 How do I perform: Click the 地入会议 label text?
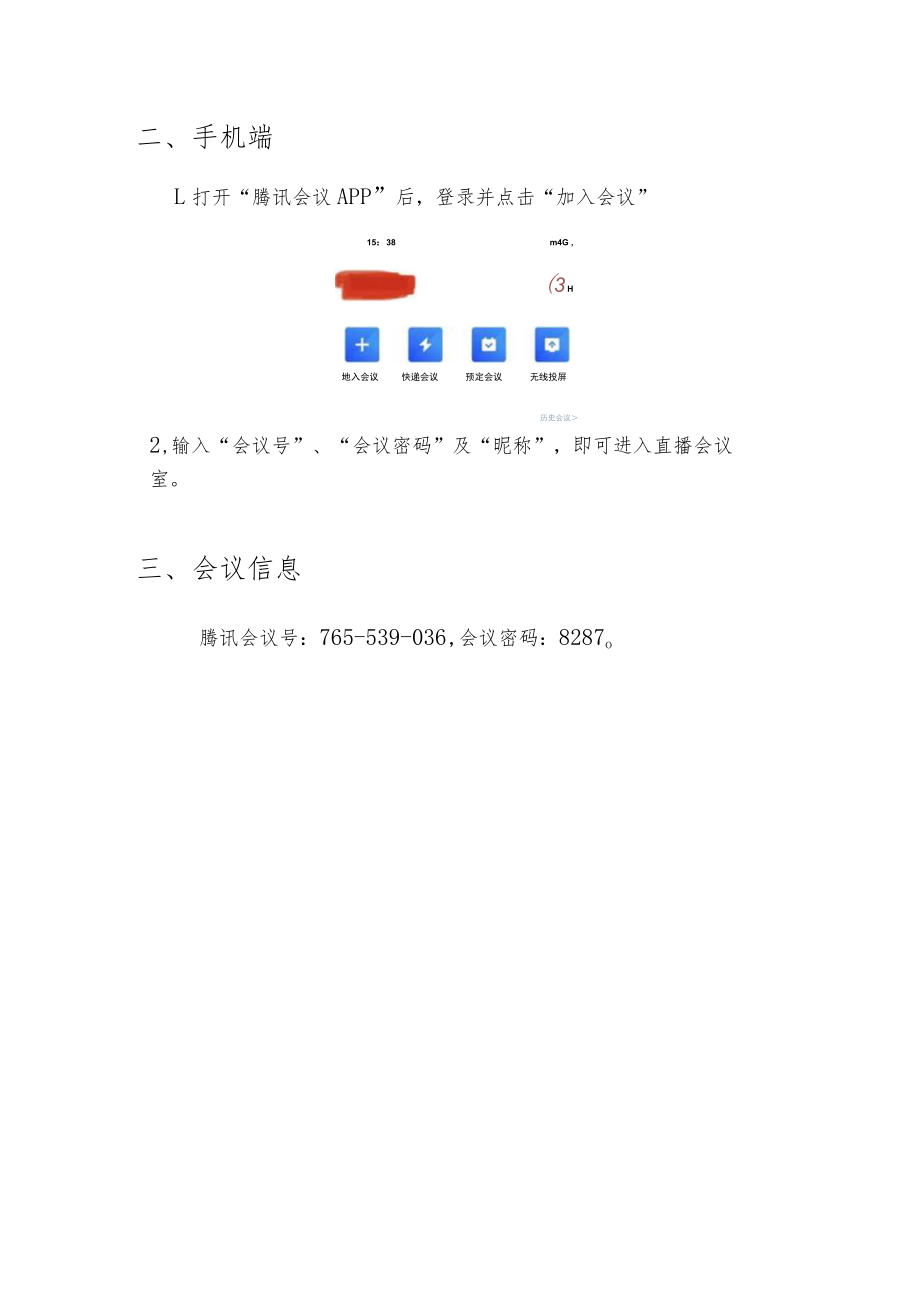coord(361,377)
